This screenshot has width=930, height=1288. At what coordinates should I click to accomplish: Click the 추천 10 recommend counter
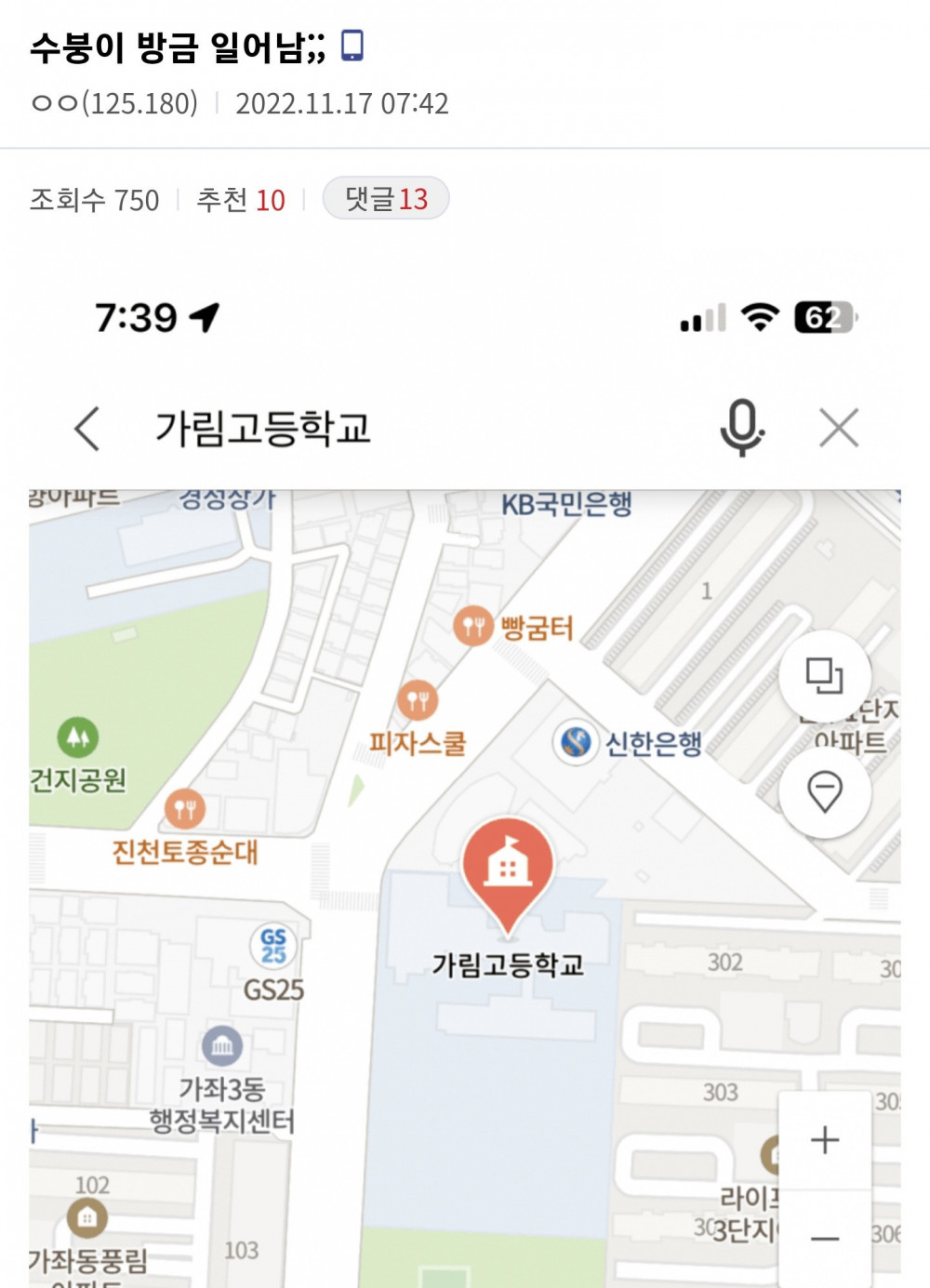click(239, 200)
